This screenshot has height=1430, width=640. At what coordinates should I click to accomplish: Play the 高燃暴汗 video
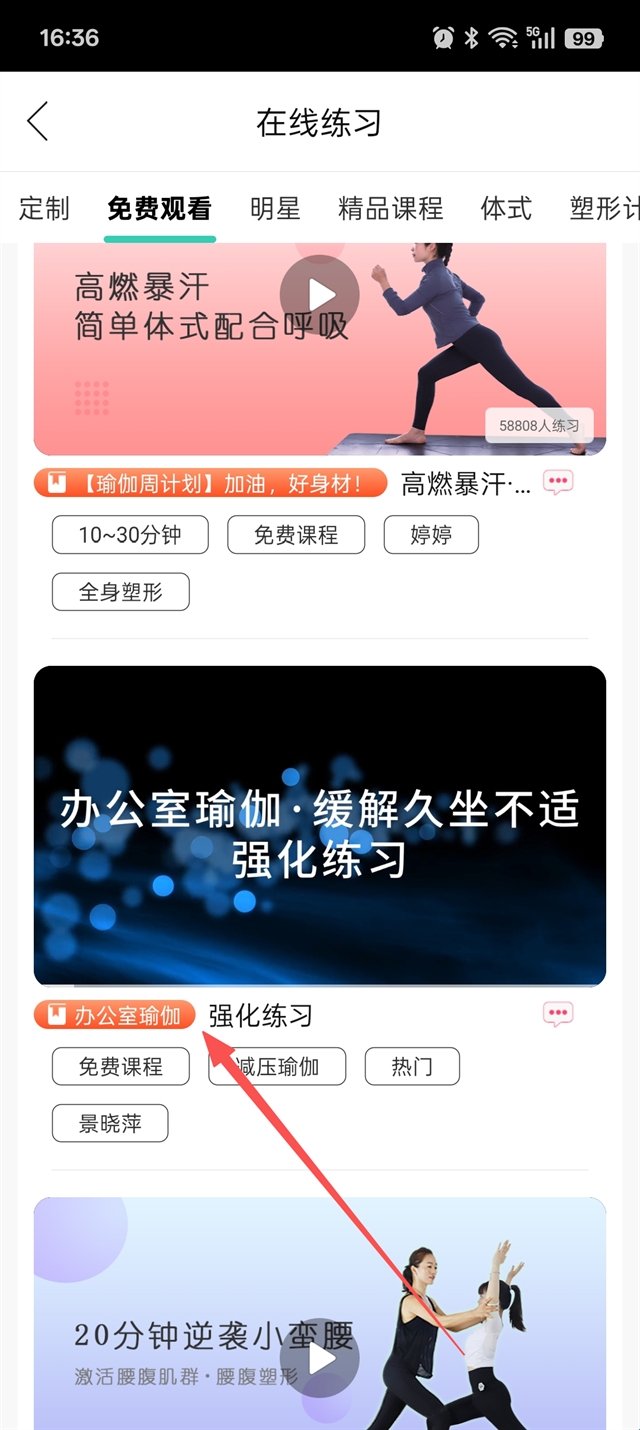click(x=319, y=295)
